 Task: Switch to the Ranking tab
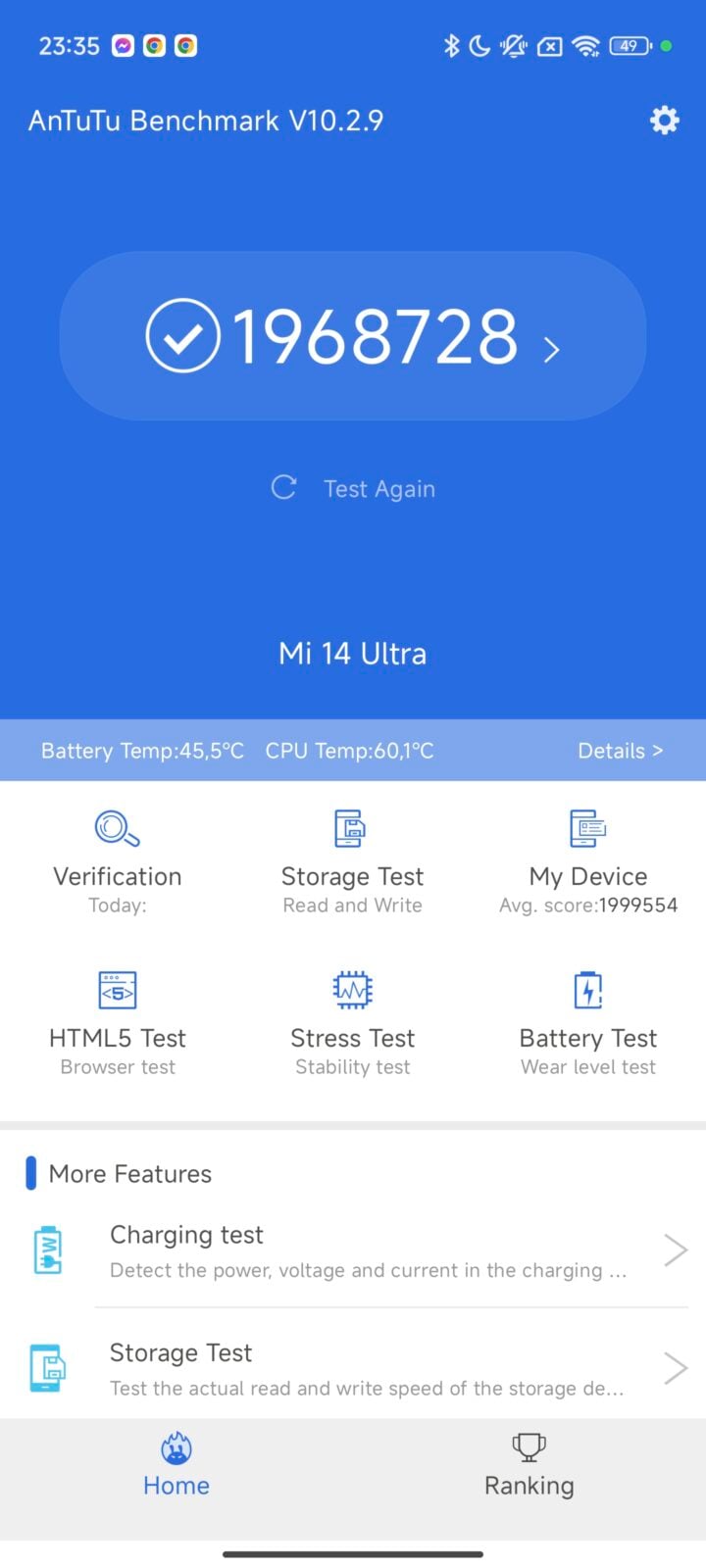[529, 1466]
